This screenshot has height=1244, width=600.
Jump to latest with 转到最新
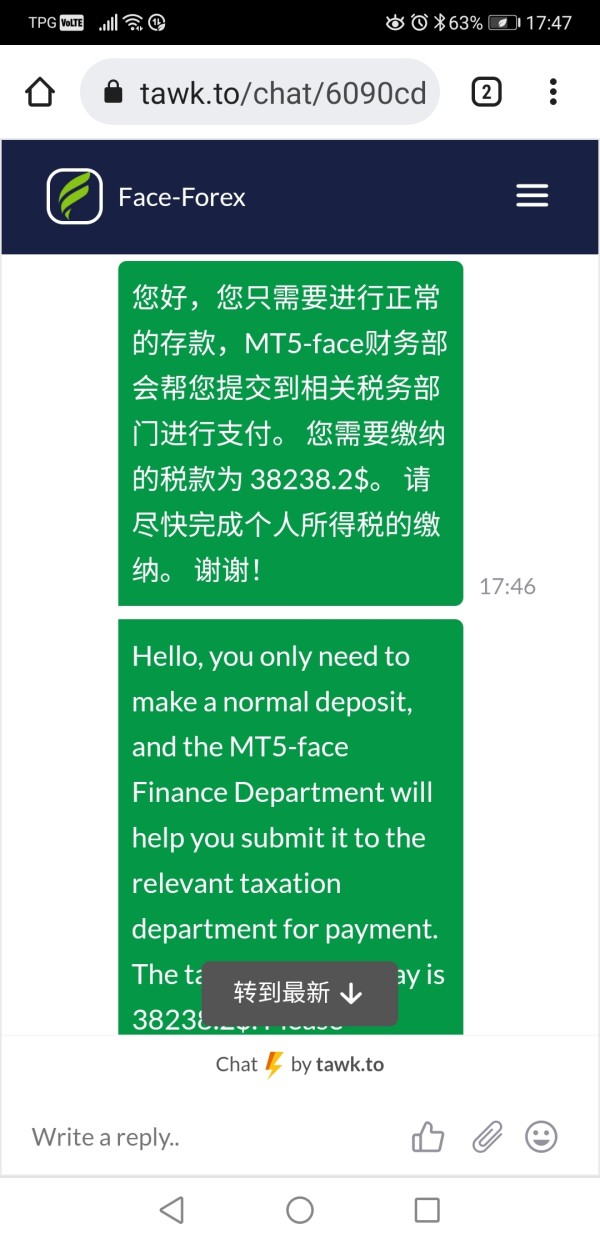[300, 993]
